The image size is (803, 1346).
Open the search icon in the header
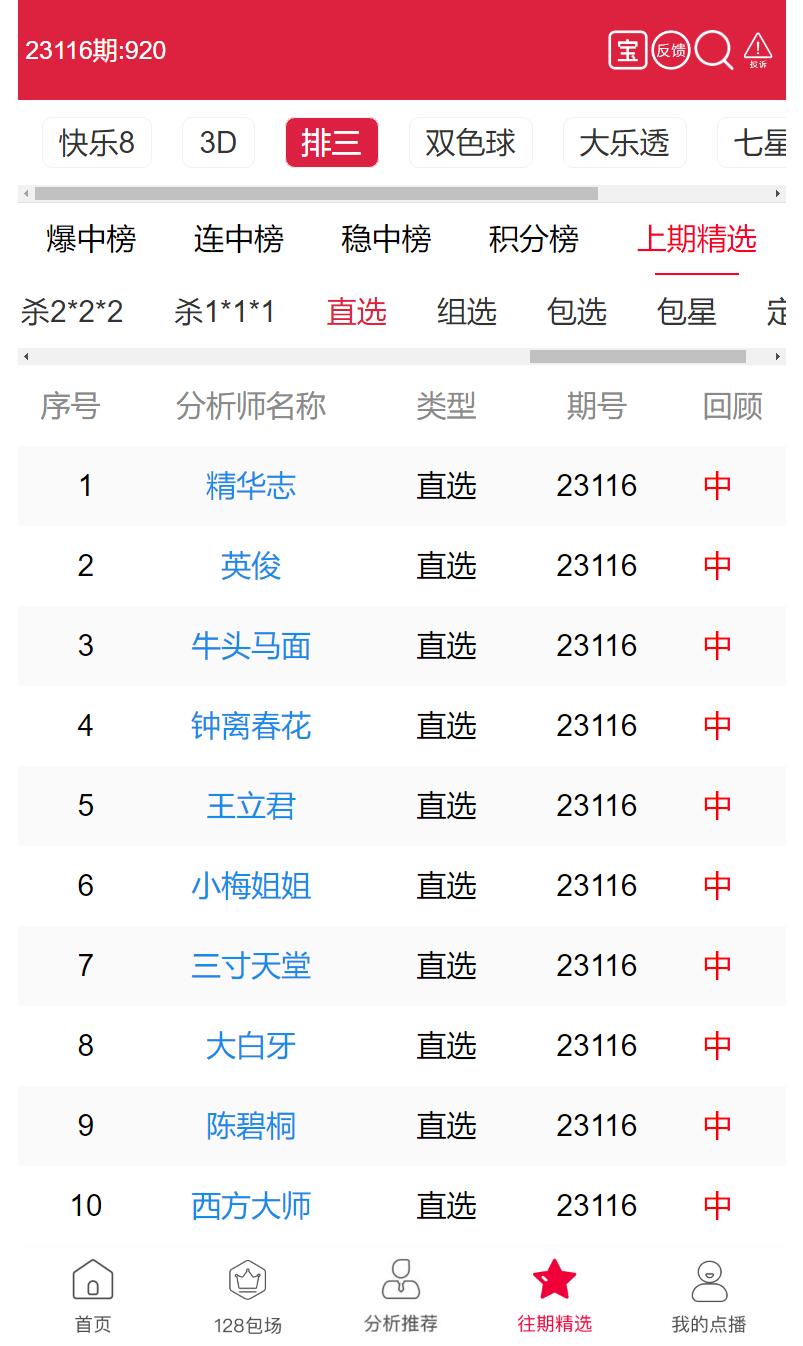pyautogui.click(x=713, y=50)
